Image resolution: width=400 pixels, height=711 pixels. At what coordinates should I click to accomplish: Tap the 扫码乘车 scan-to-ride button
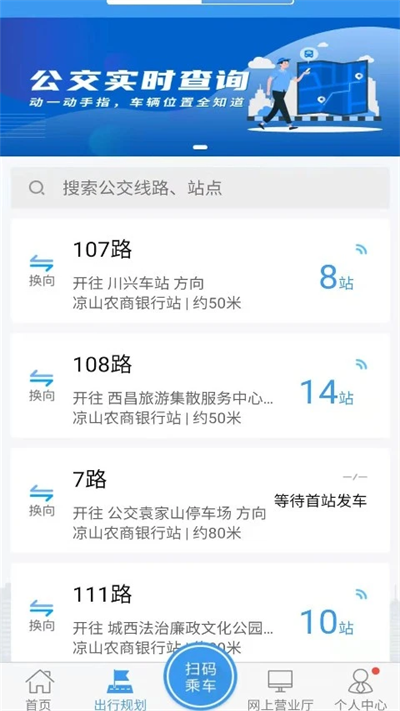[200, 677]
